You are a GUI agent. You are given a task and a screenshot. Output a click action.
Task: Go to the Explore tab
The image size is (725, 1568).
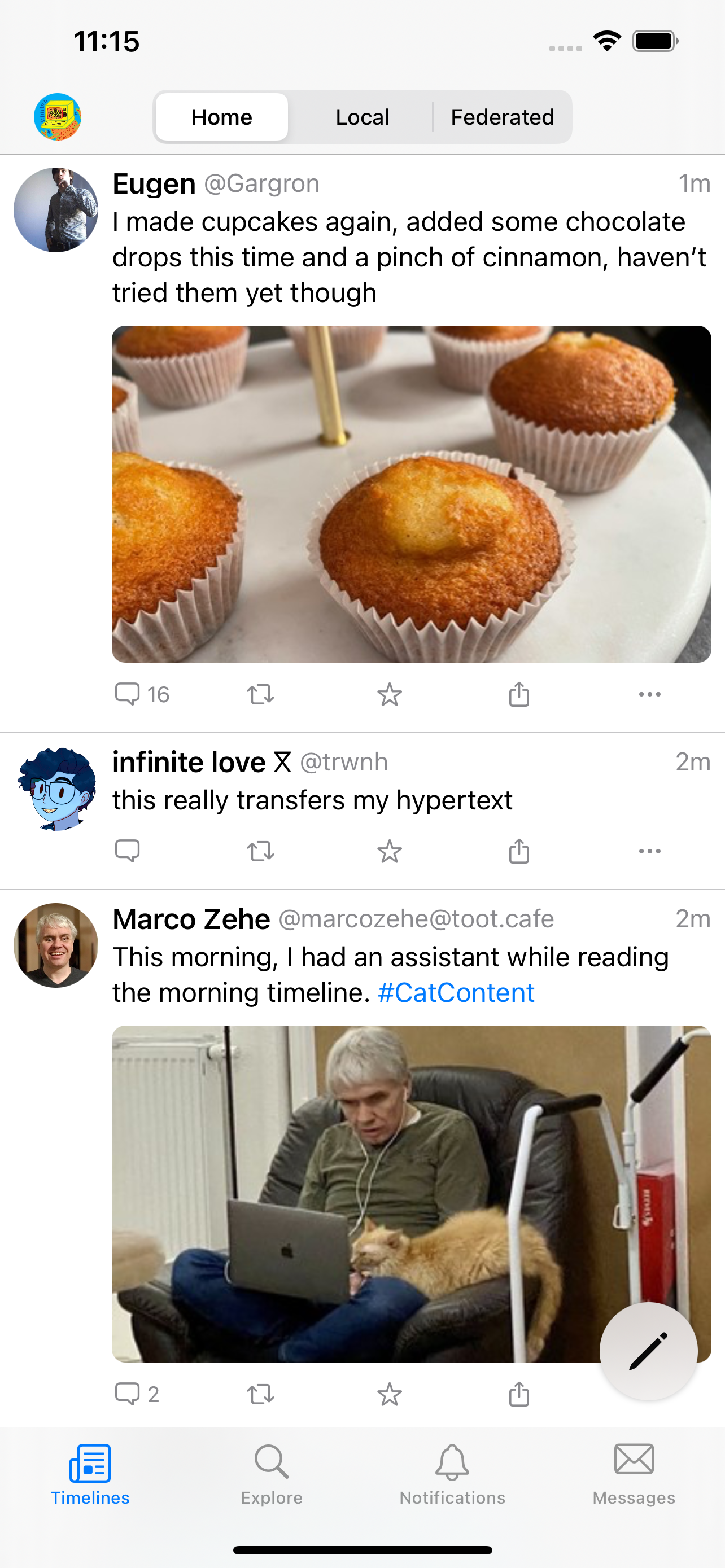(272, 1474)
